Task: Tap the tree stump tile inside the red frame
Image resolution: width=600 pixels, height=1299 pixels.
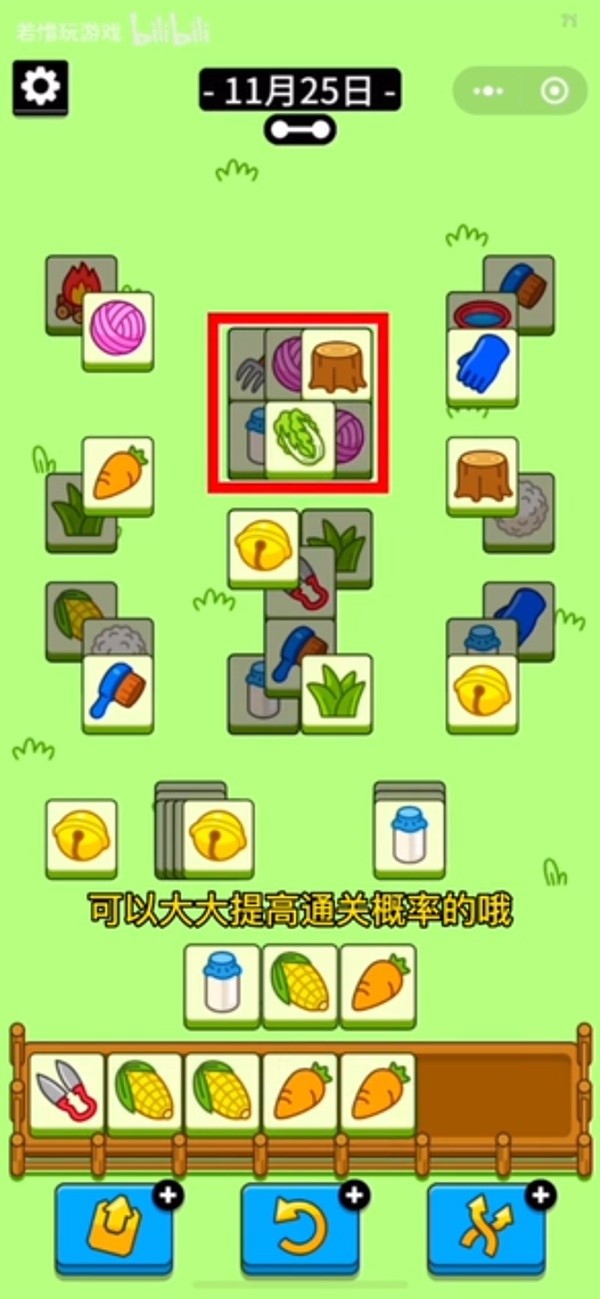Action: click(x=337, y=365)
